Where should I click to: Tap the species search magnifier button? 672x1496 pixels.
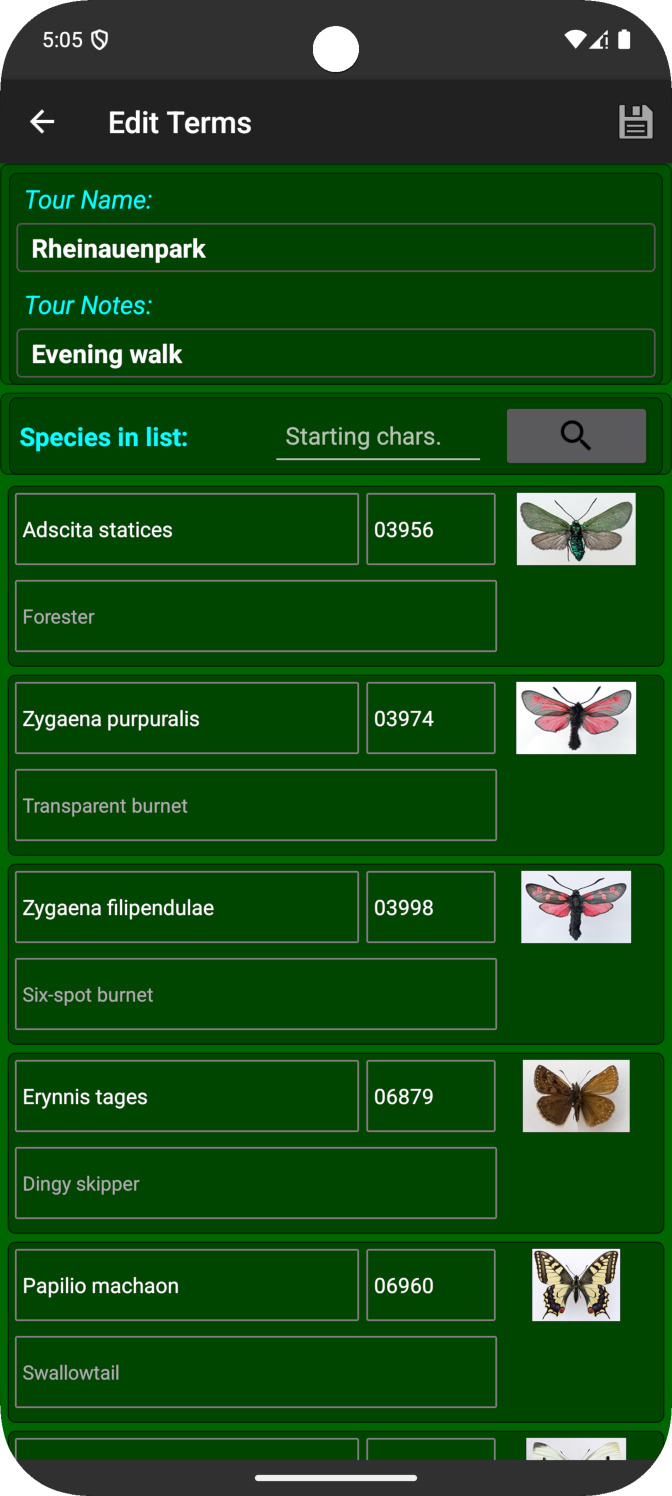point(576,436)
